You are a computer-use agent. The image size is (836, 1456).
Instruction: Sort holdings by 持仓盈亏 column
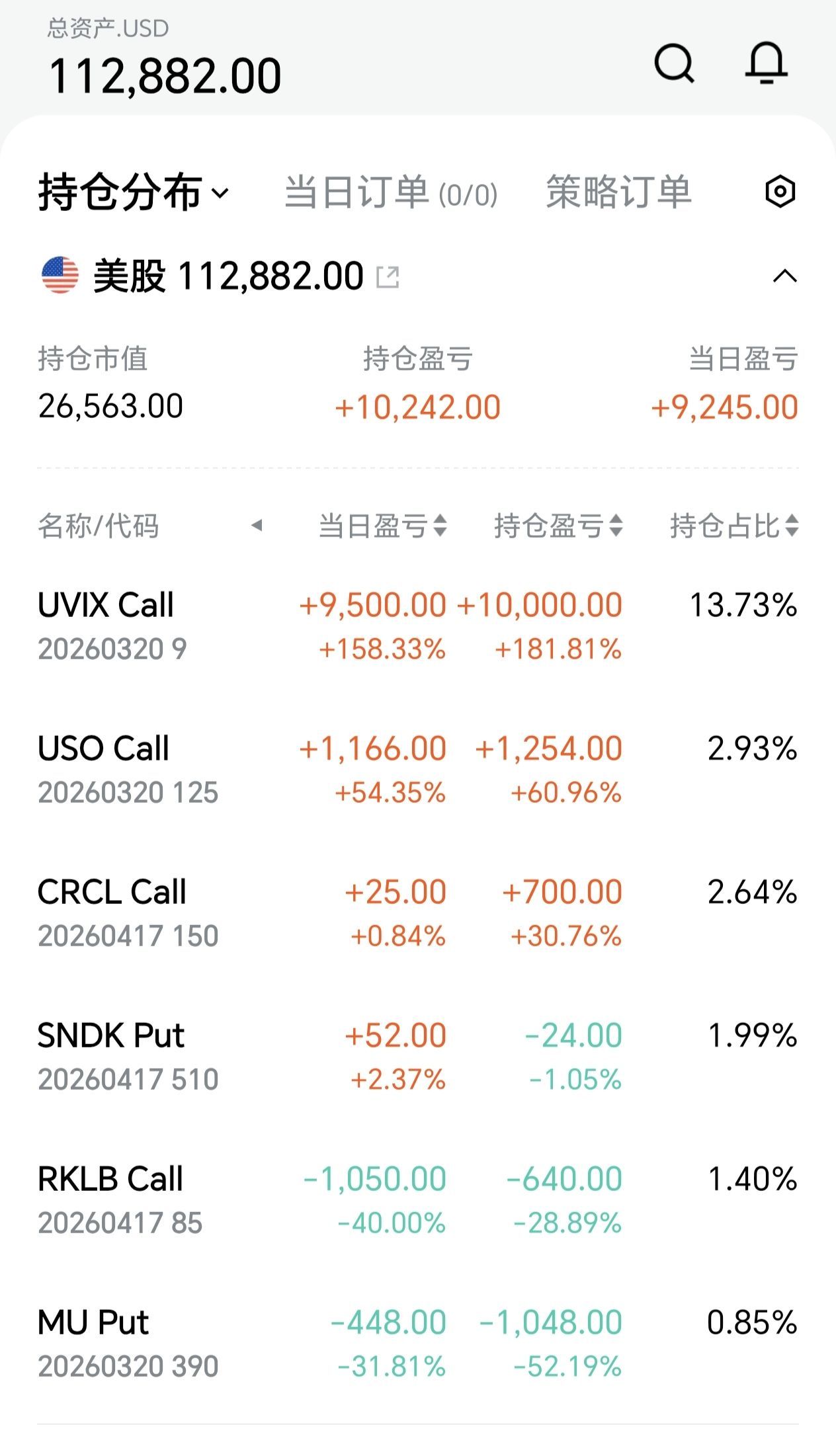pos(558,526)
